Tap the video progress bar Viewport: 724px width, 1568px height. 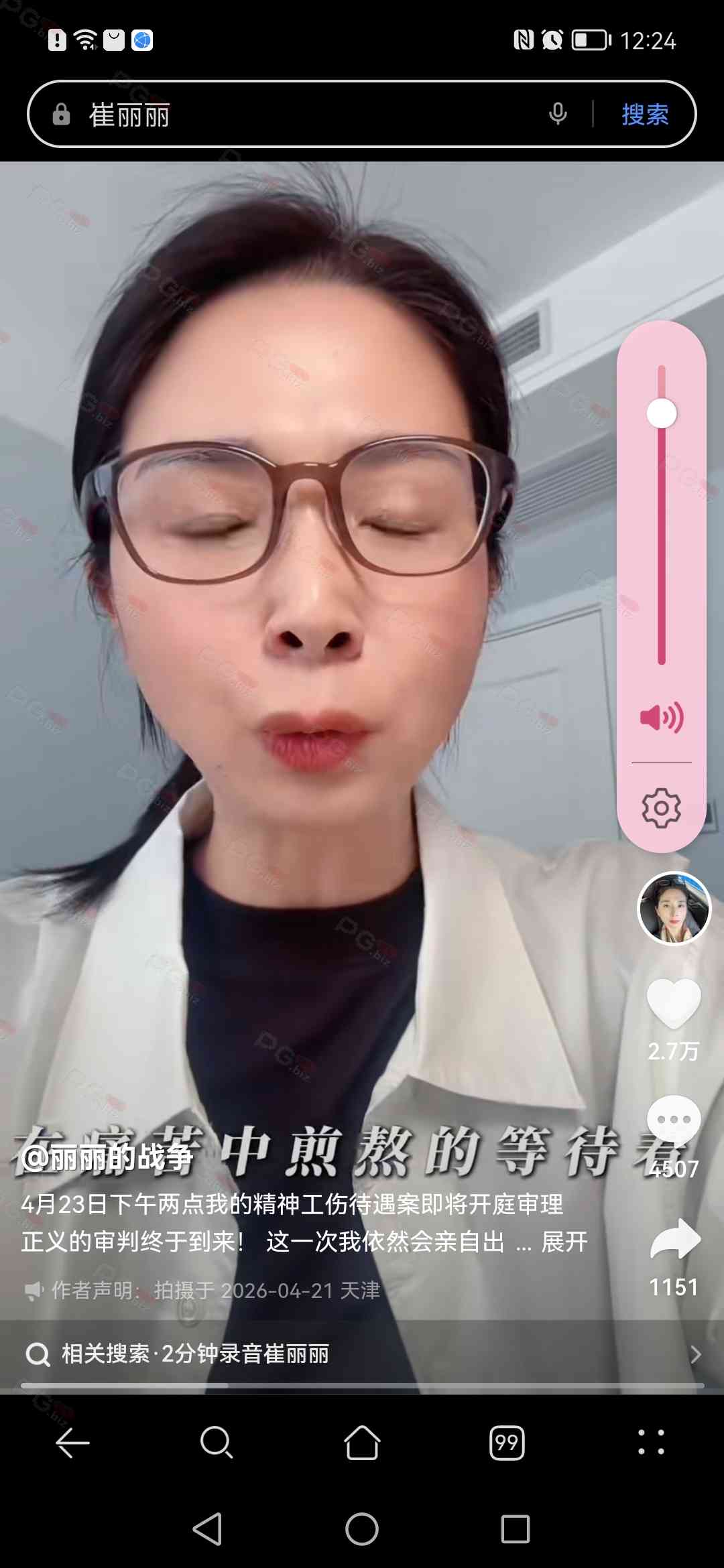pyautogui.click(x=362, y=1385)
